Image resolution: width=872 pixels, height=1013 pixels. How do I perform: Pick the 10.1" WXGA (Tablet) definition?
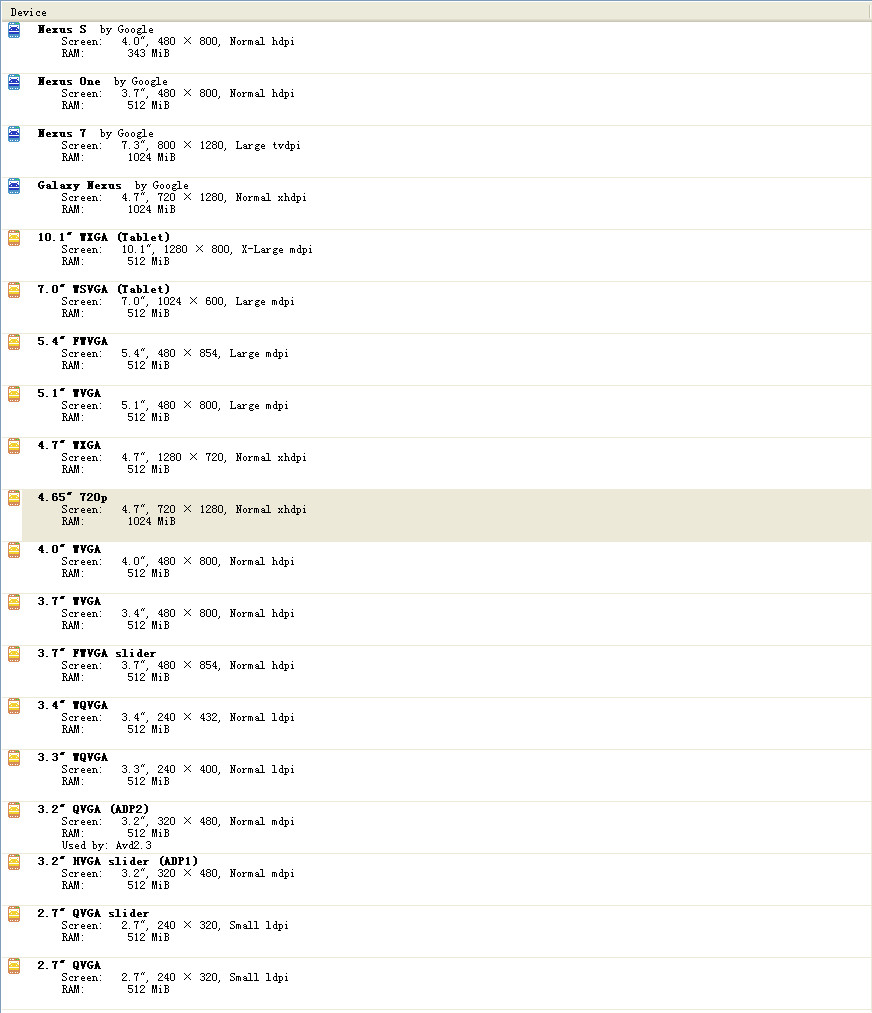(103, 238)
